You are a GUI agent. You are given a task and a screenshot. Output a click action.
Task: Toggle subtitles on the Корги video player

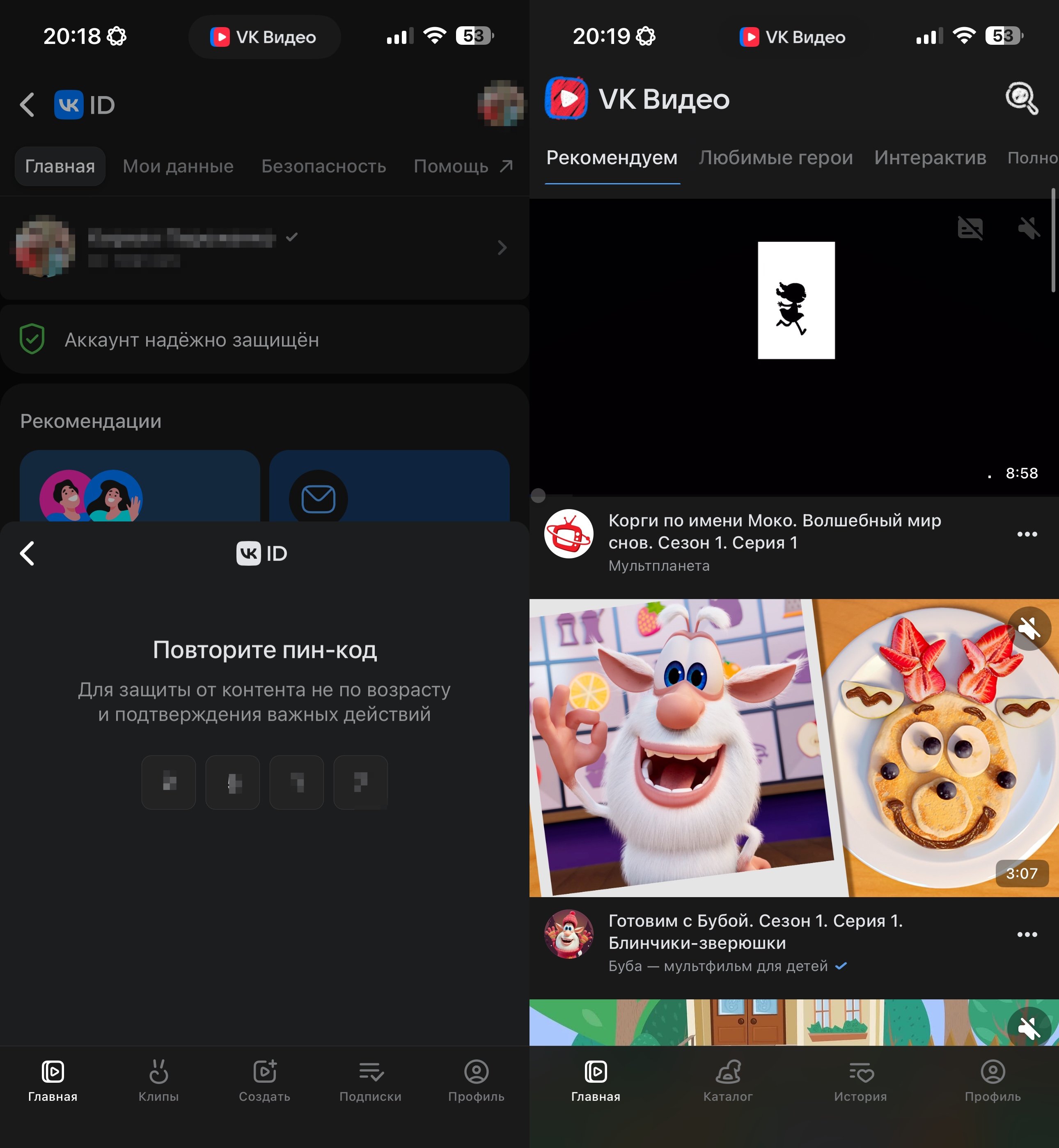coord(970,228)
